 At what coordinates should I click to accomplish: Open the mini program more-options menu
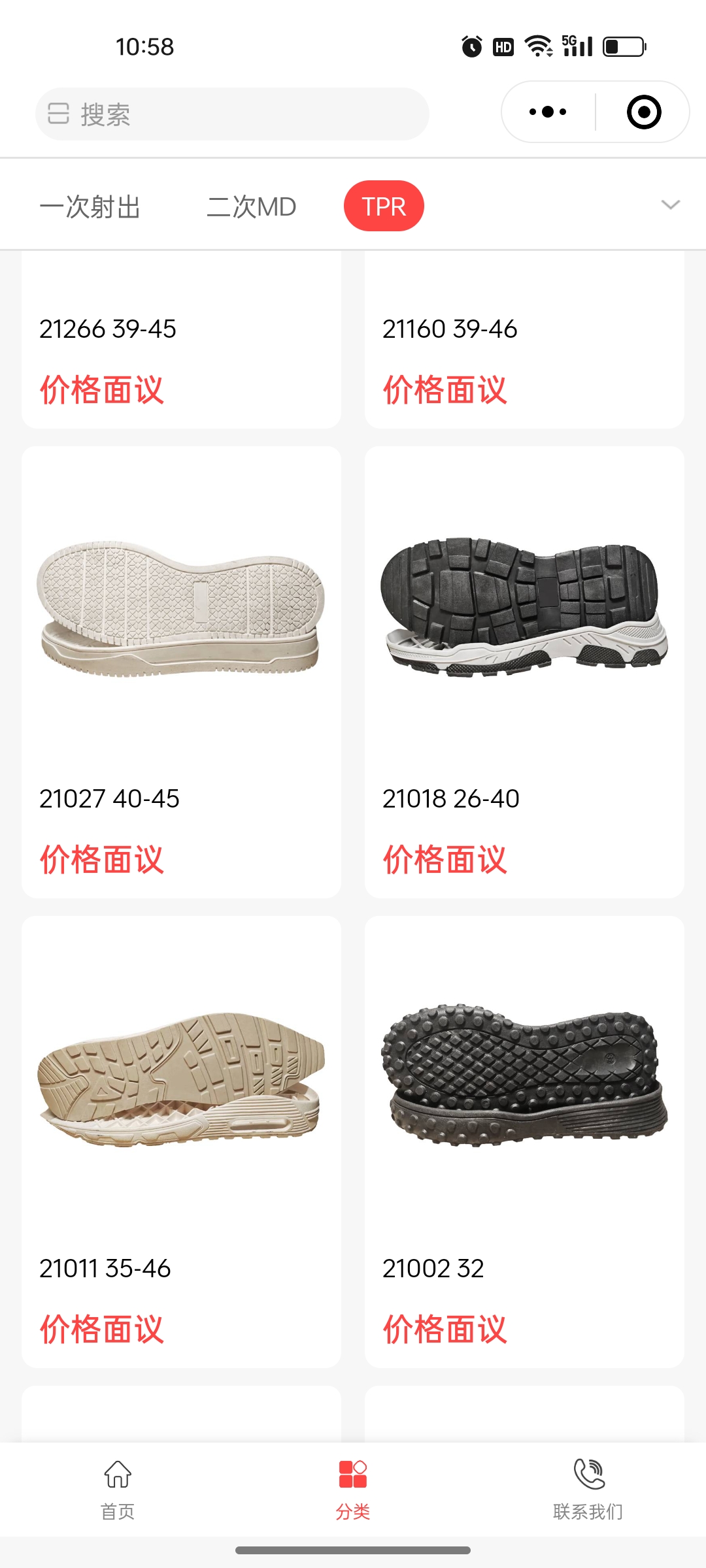click(x=548, y=112)
